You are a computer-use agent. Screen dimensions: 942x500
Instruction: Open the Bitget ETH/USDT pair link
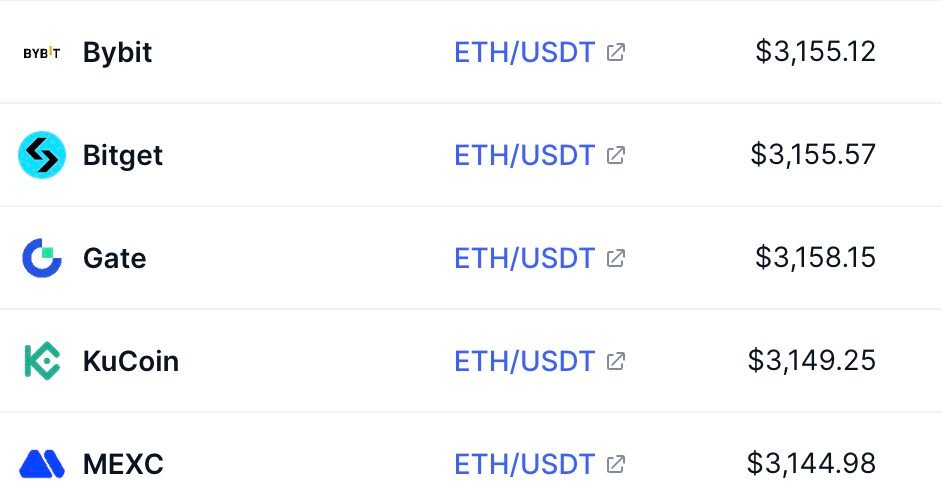point(525,155)
